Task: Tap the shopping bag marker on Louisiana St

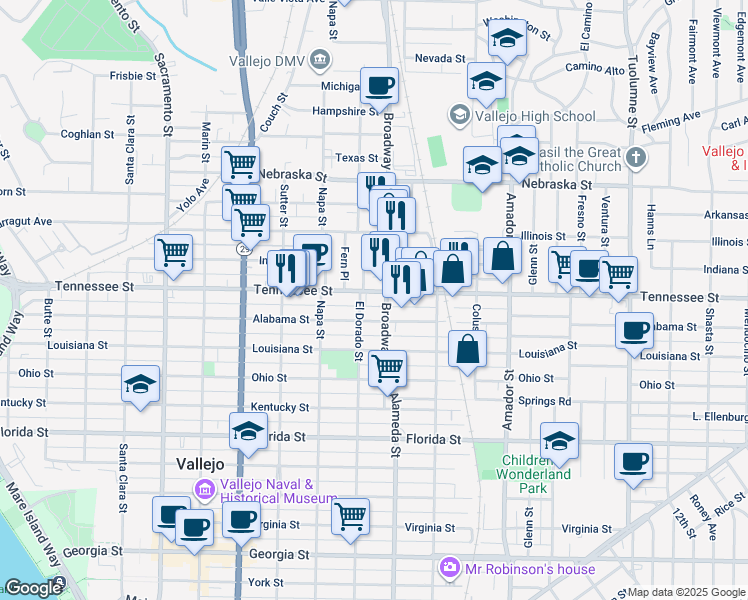Action: [x=468, y=350]
